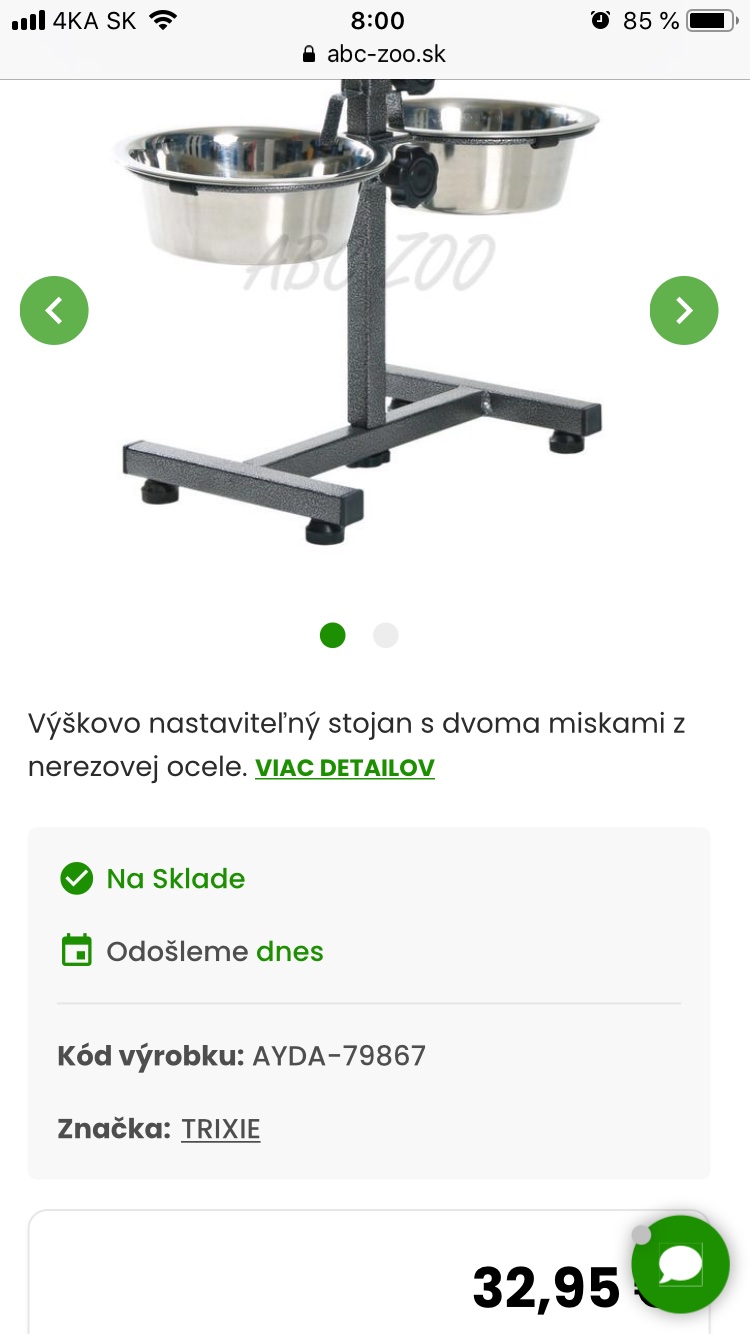750x1334 pixels.
Task: Open the VIAC DETAILOV link
Action: tap(345, 768)
